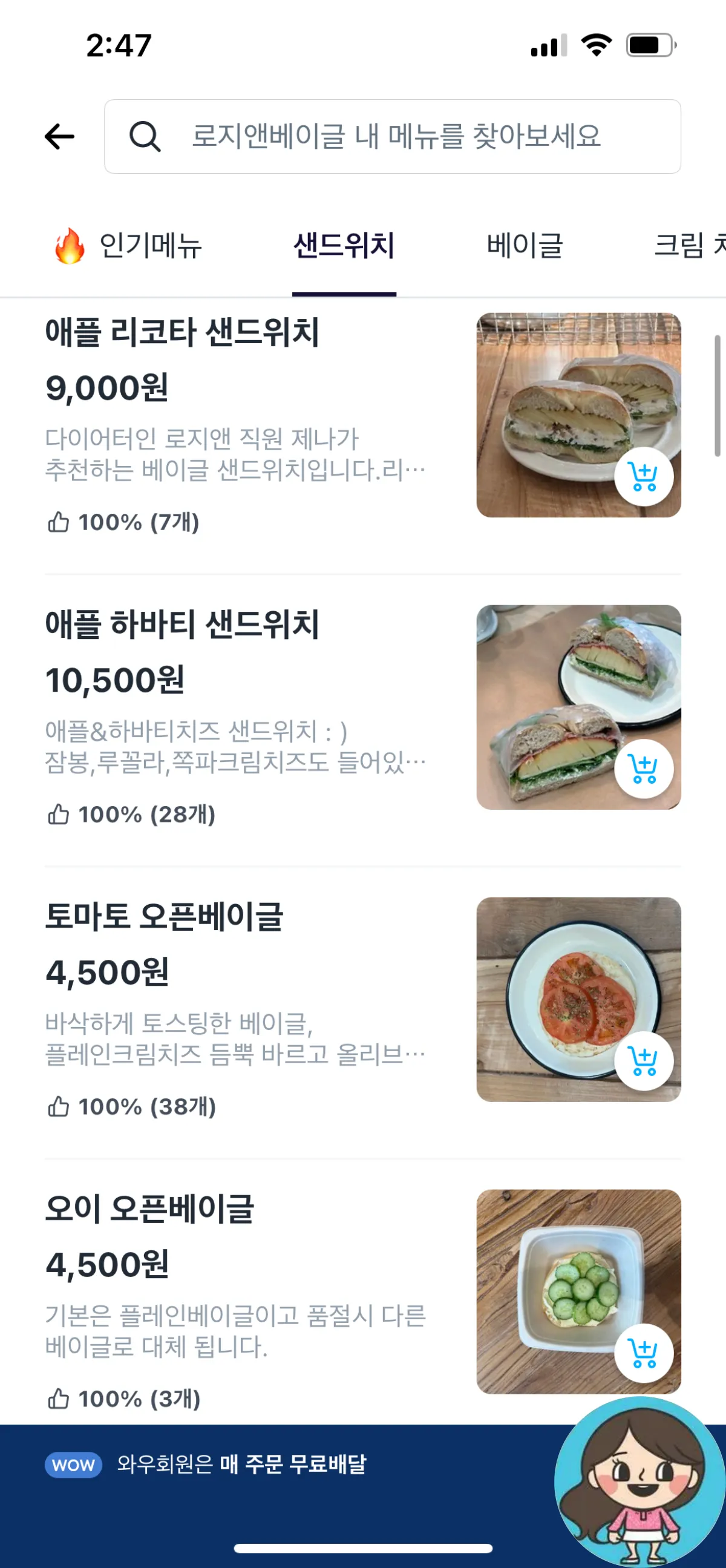Viewport: 726px width, 1568px height.
Task: View details for 애플 하바티 샌드위치
Action: point(183,625)
